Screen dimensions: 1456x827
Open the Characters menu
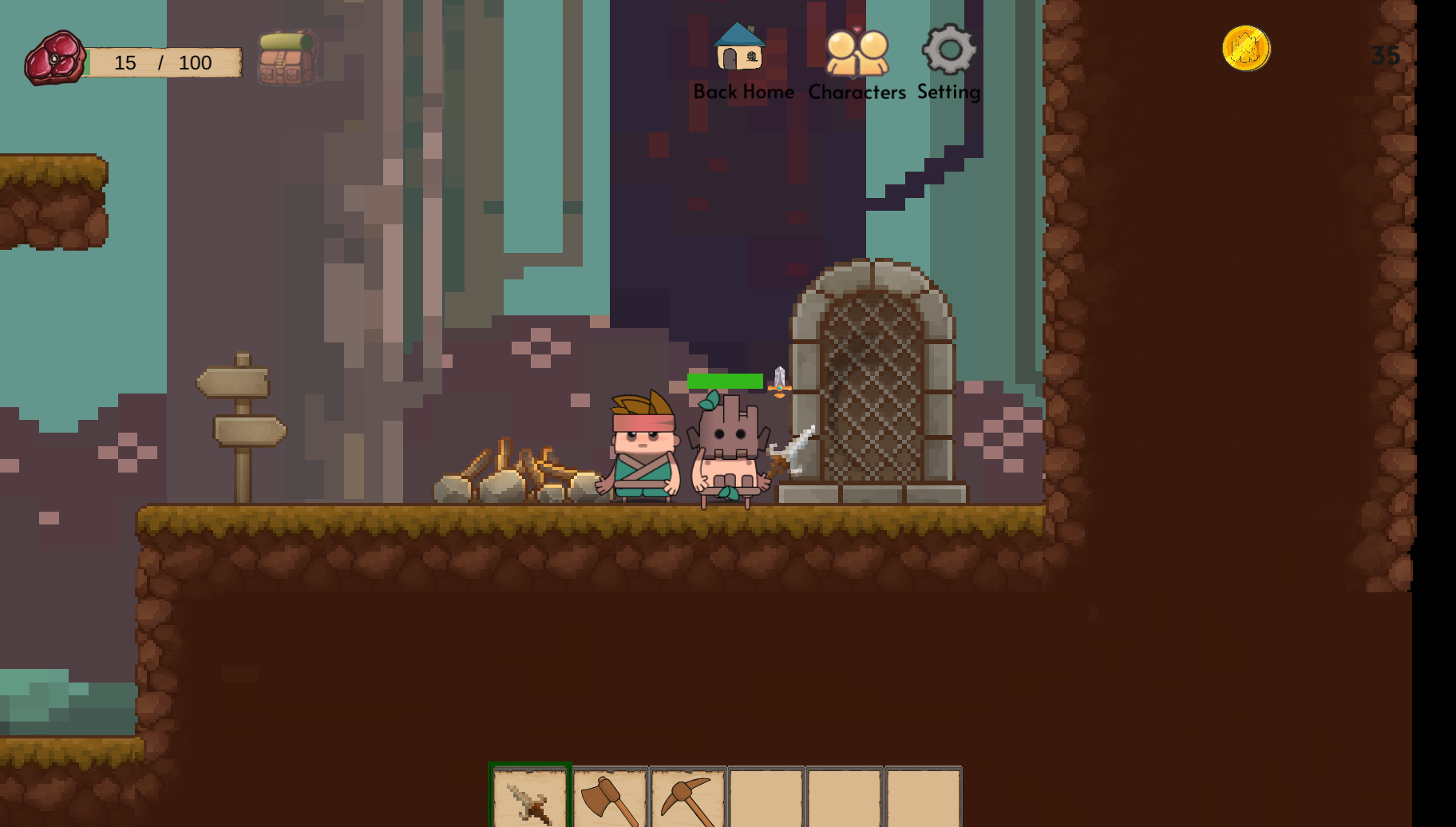pyautogui.click(x=857, y=53)
